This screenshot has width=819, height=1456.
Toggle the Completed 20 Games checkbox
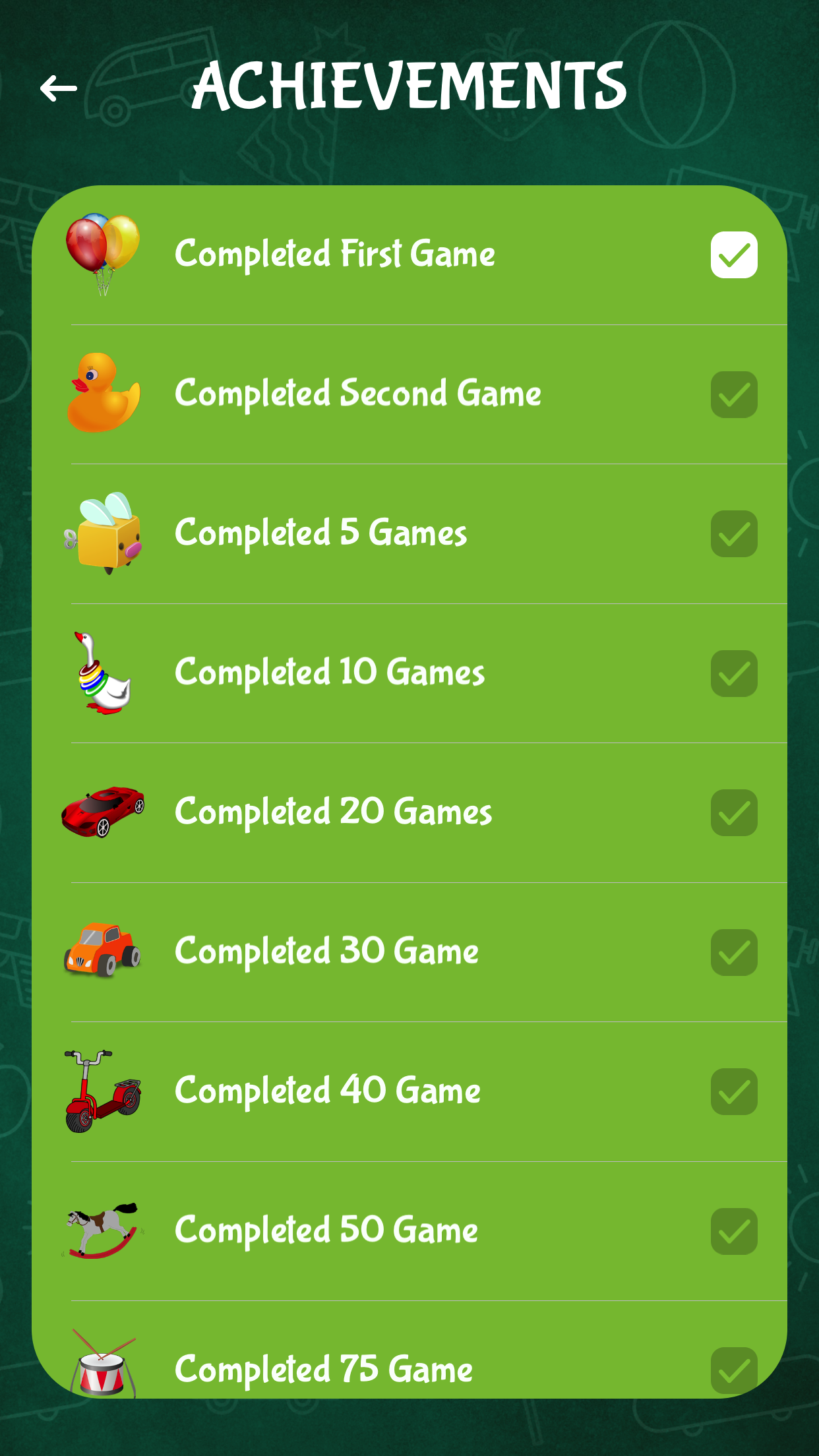(x=734, y=812)
